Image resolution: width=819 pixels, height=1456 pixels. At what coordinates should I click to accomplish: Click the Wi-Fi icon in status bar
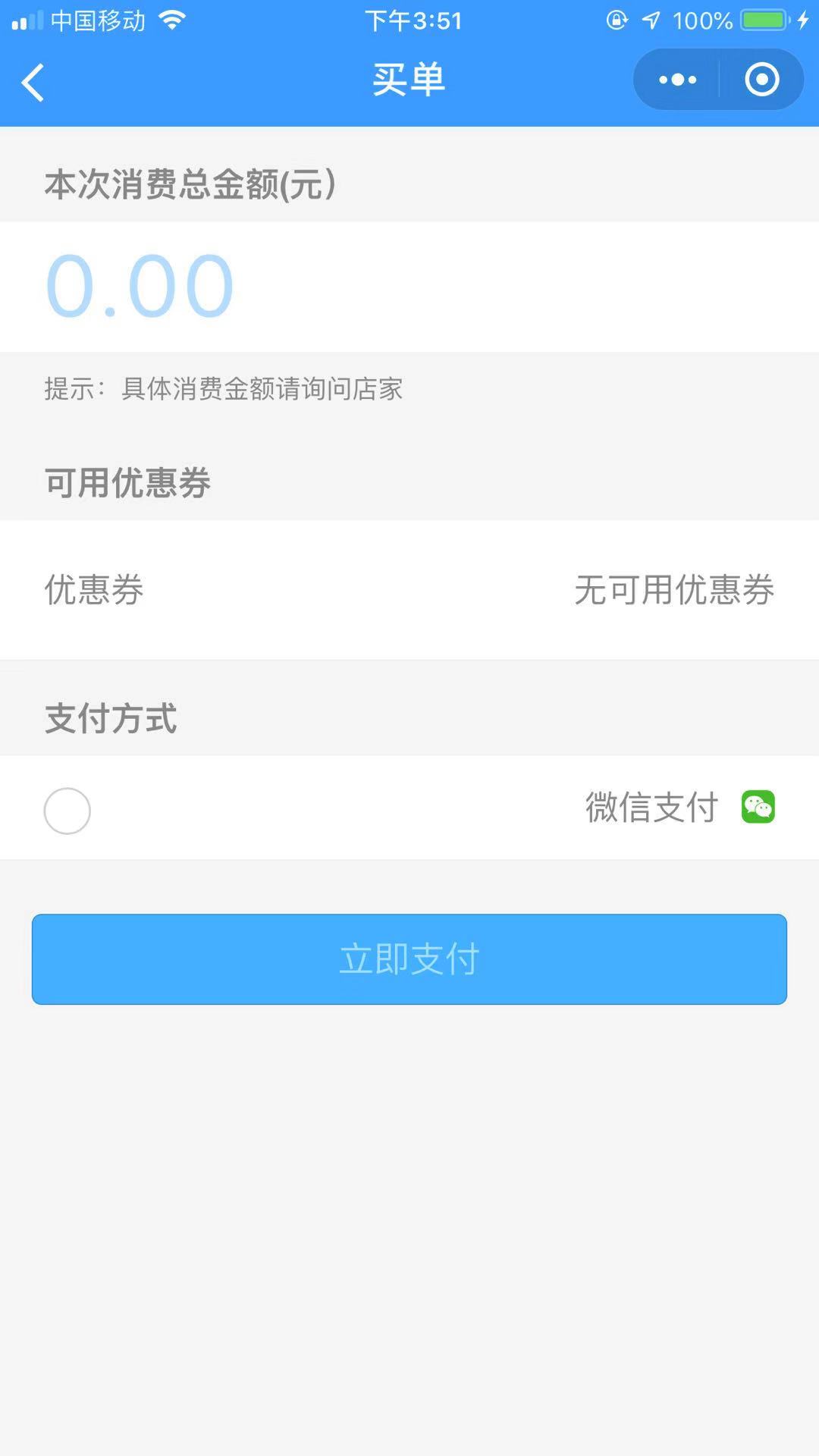click(x=173, y=20)
